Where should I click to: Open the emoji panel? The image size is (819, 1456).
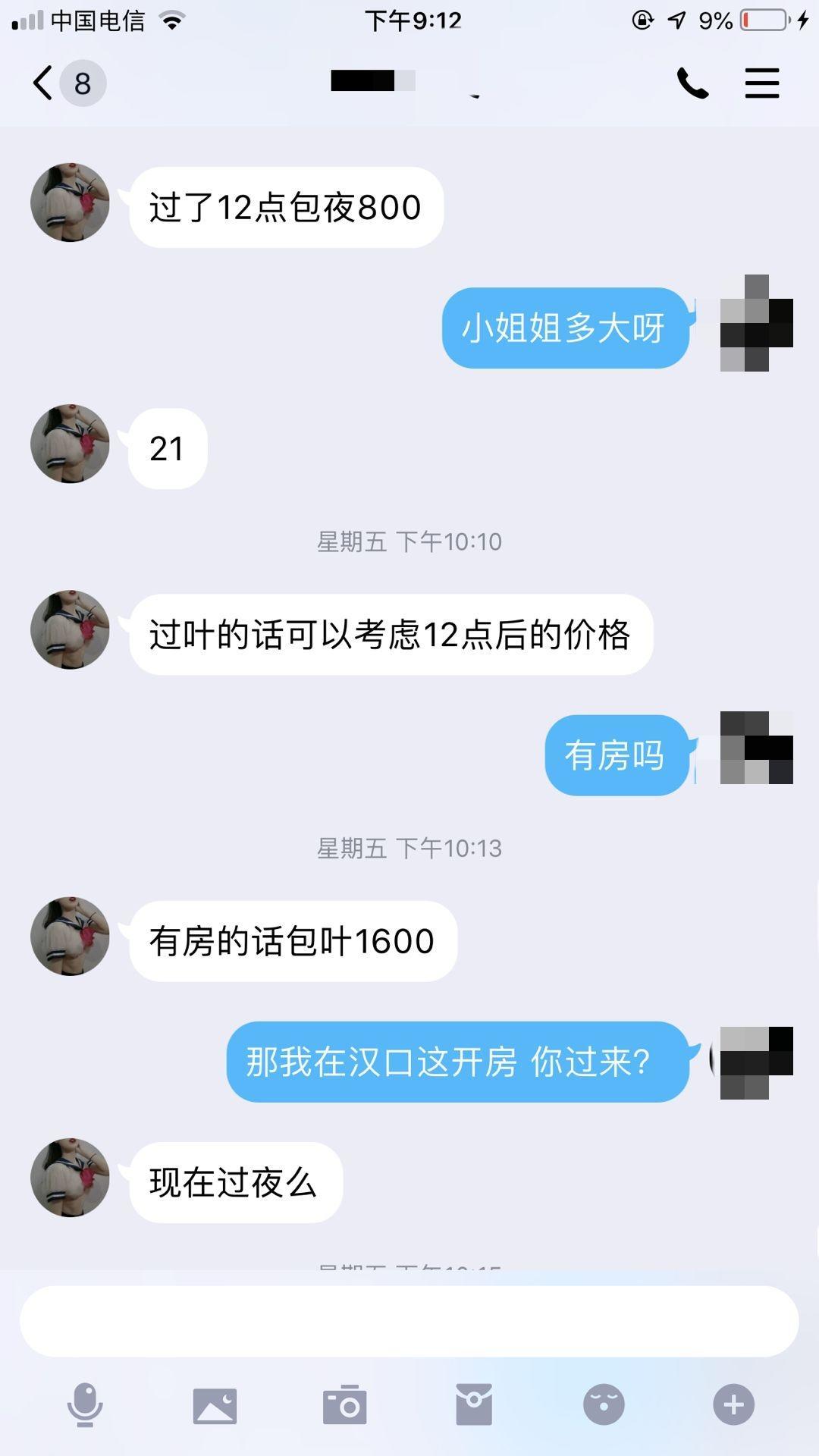(604, 1404)
